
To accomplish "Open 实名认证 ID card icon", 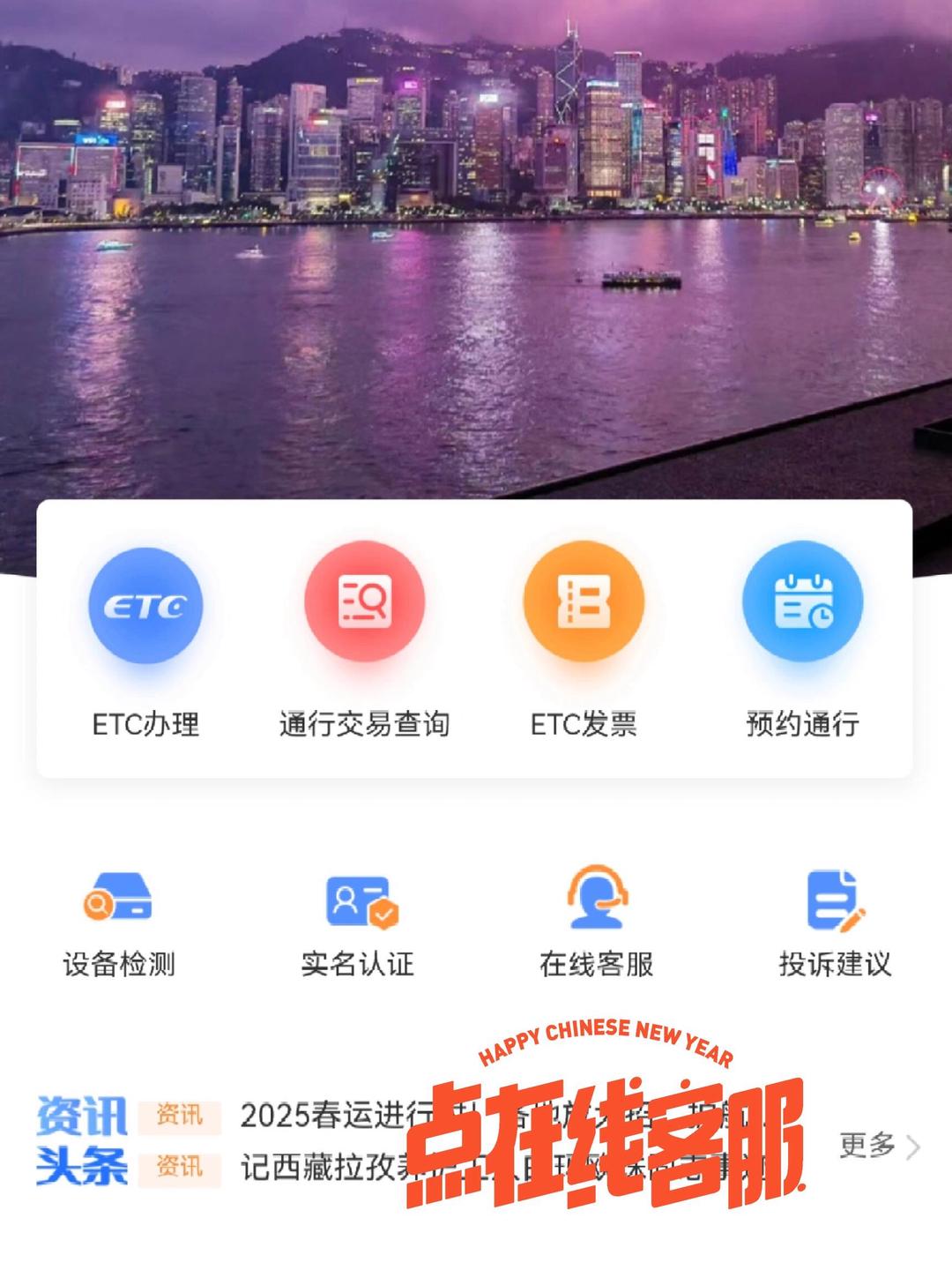I will point(360,900).
